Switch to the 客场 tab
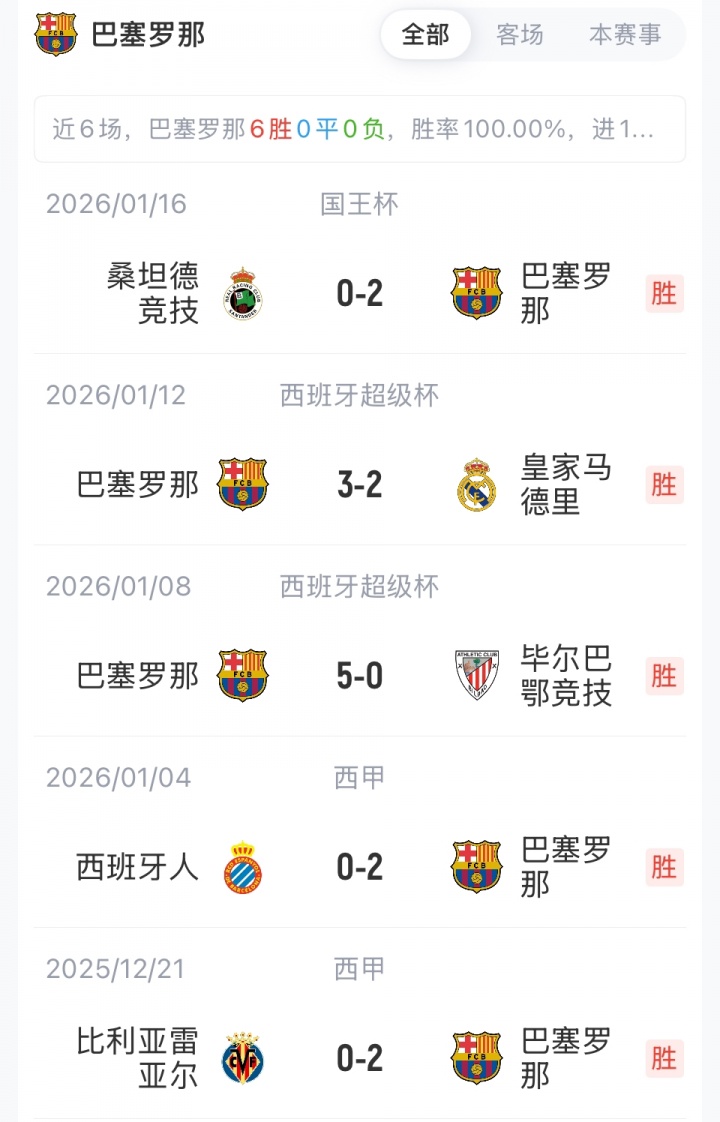The width and height of the screenshot is (720, 1122). [520, 35]
